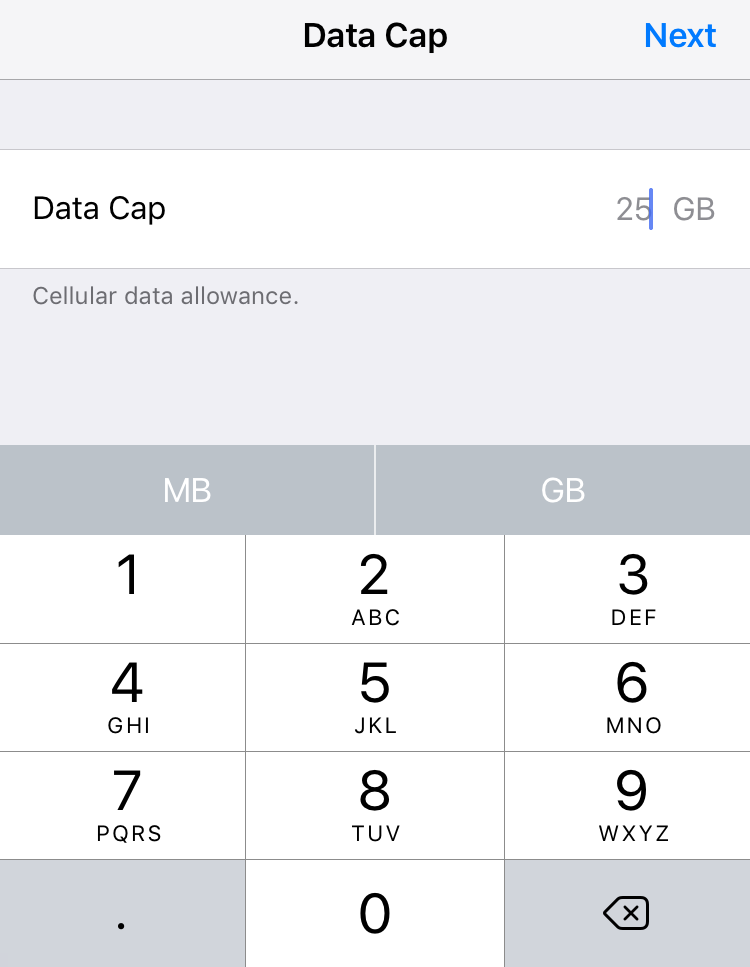Tap Next to continue setup
Screen dimensions: 750x967
pos(680,36)
